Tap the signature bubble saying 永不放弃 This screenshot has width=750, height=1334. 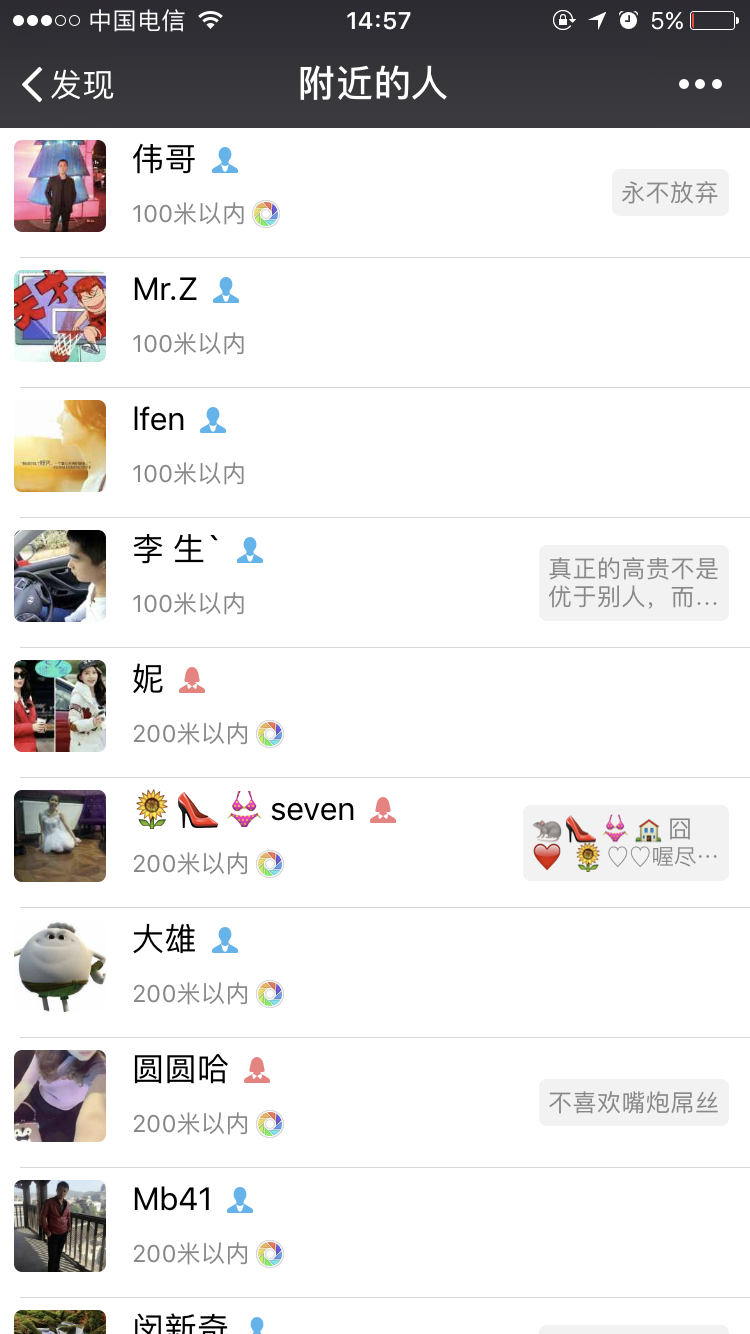coord(670,191)
